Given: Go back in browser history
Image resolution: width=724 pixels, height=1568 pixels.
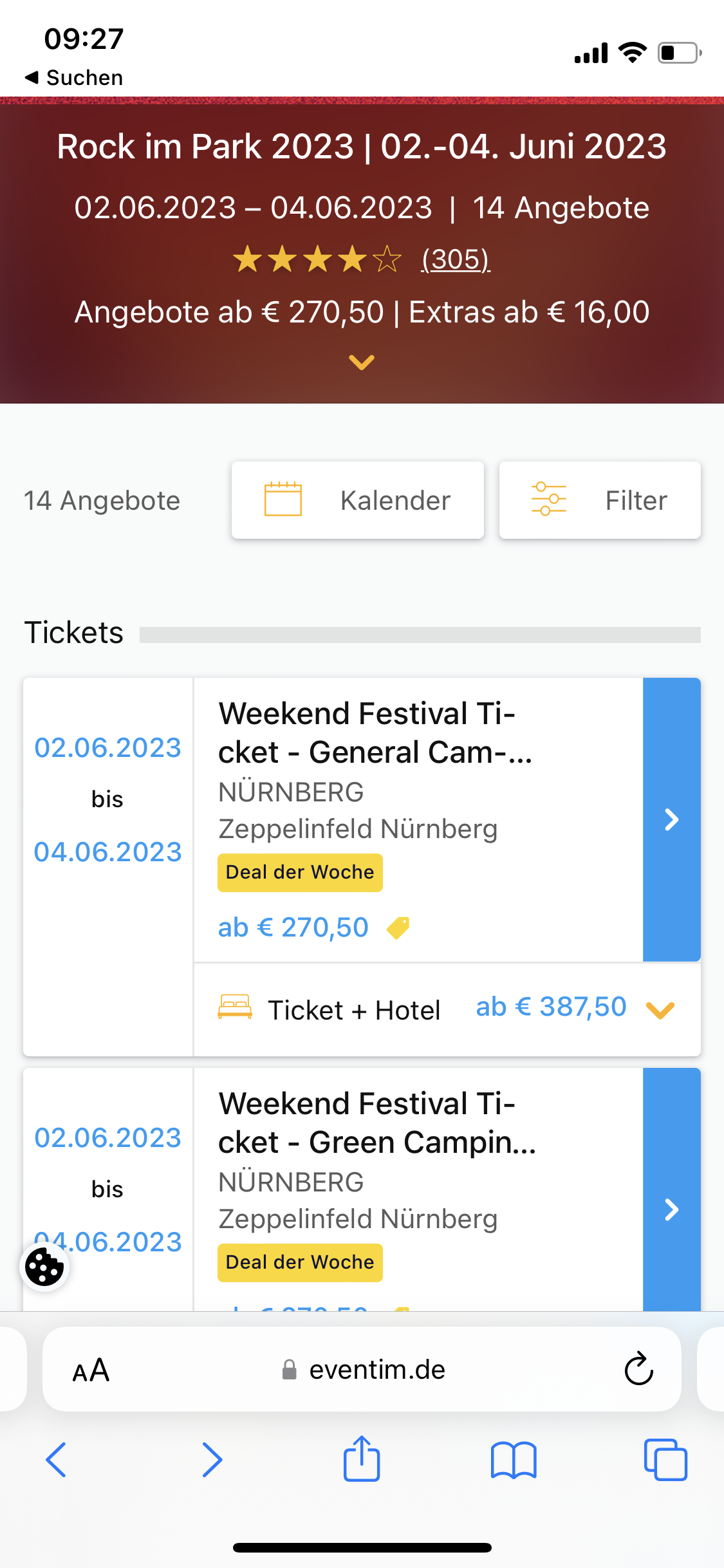Looking at the screenshot, I should [56, 1460].
